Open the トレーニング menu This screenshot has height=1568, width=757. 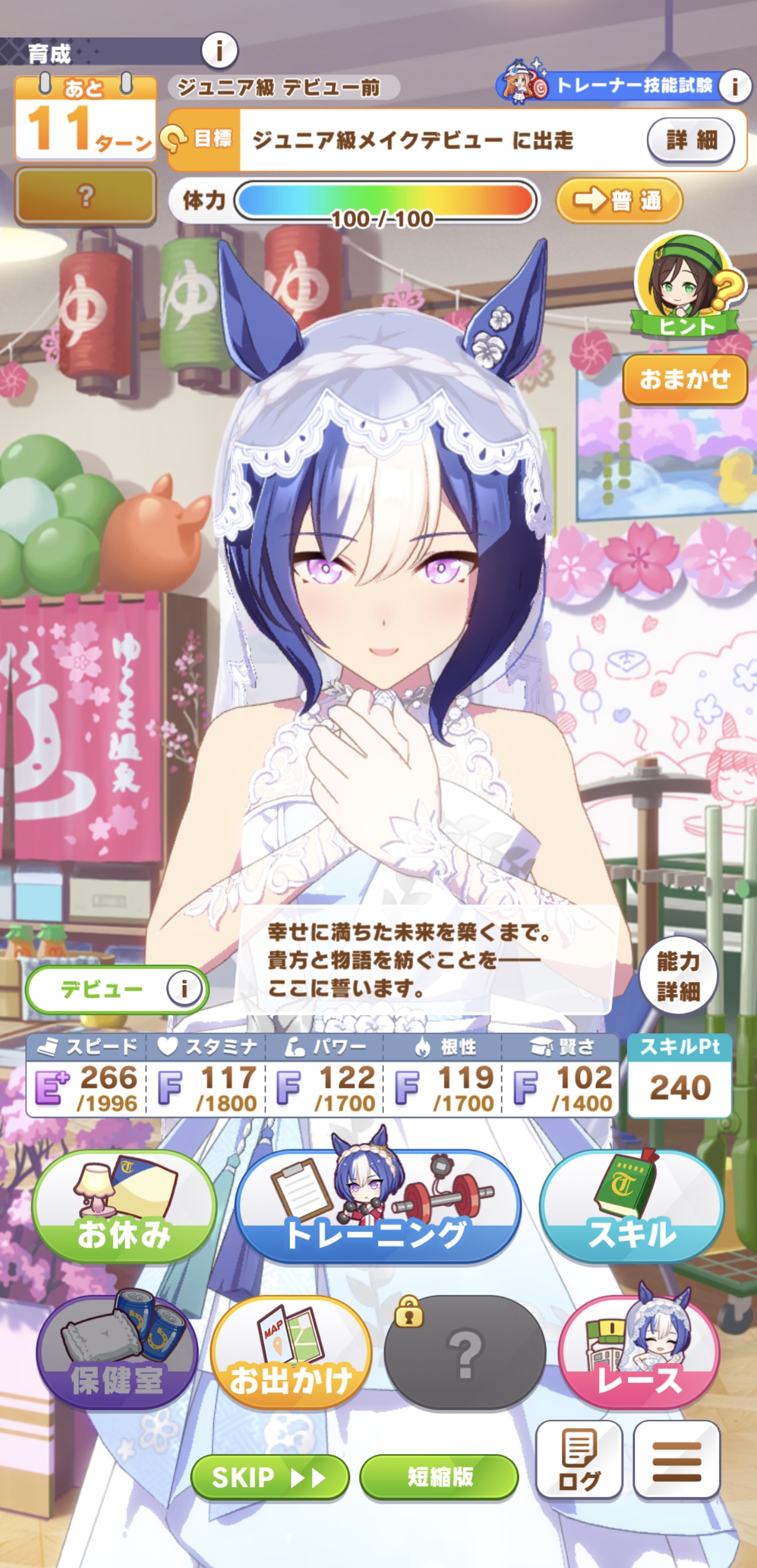378,1208
